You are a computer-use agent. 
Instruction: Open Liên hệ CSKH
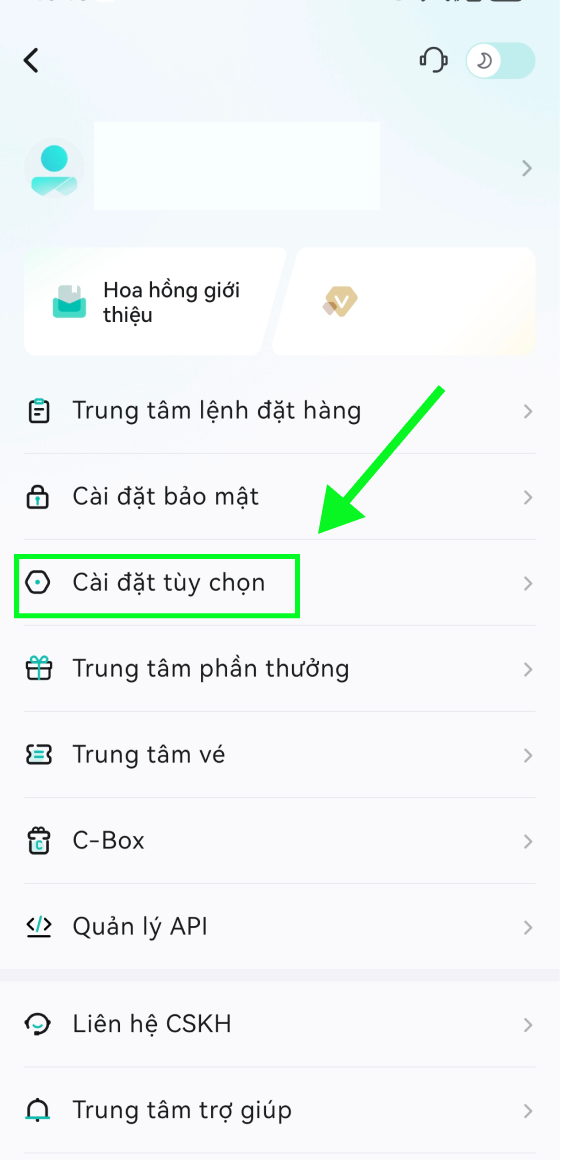[280, 1024]
